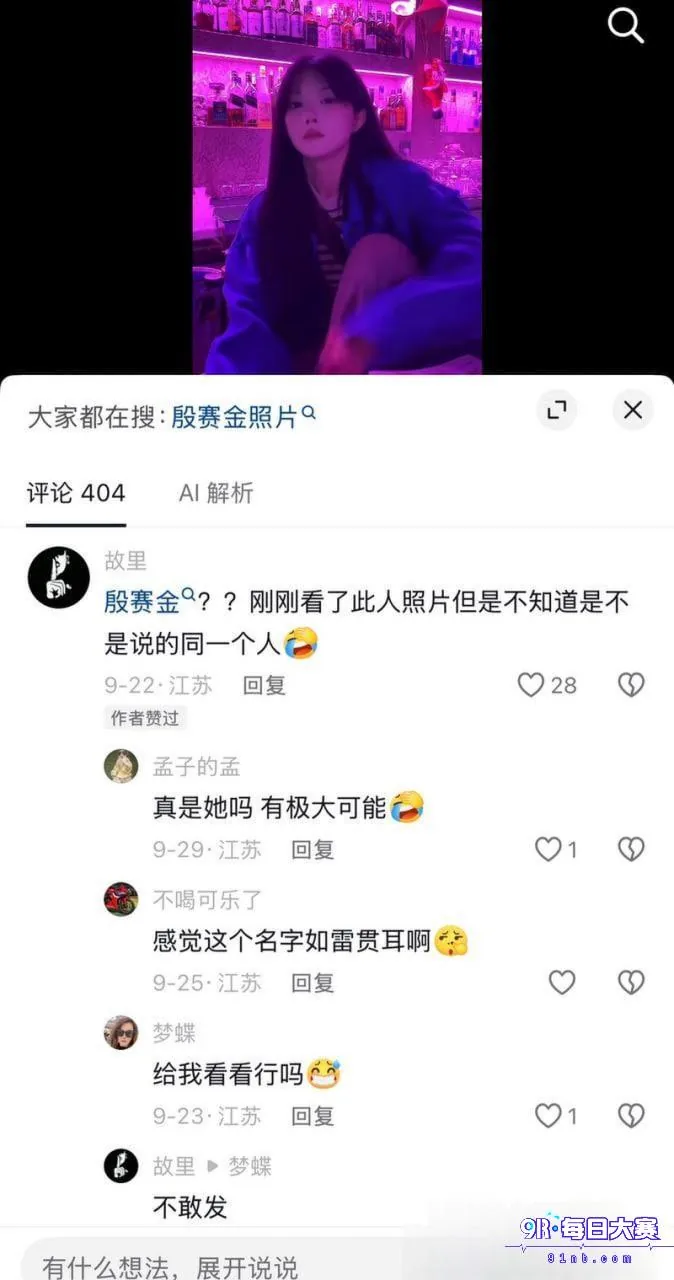
Task: Expand the comments panel to full screen
Action: tap(557, 410)
